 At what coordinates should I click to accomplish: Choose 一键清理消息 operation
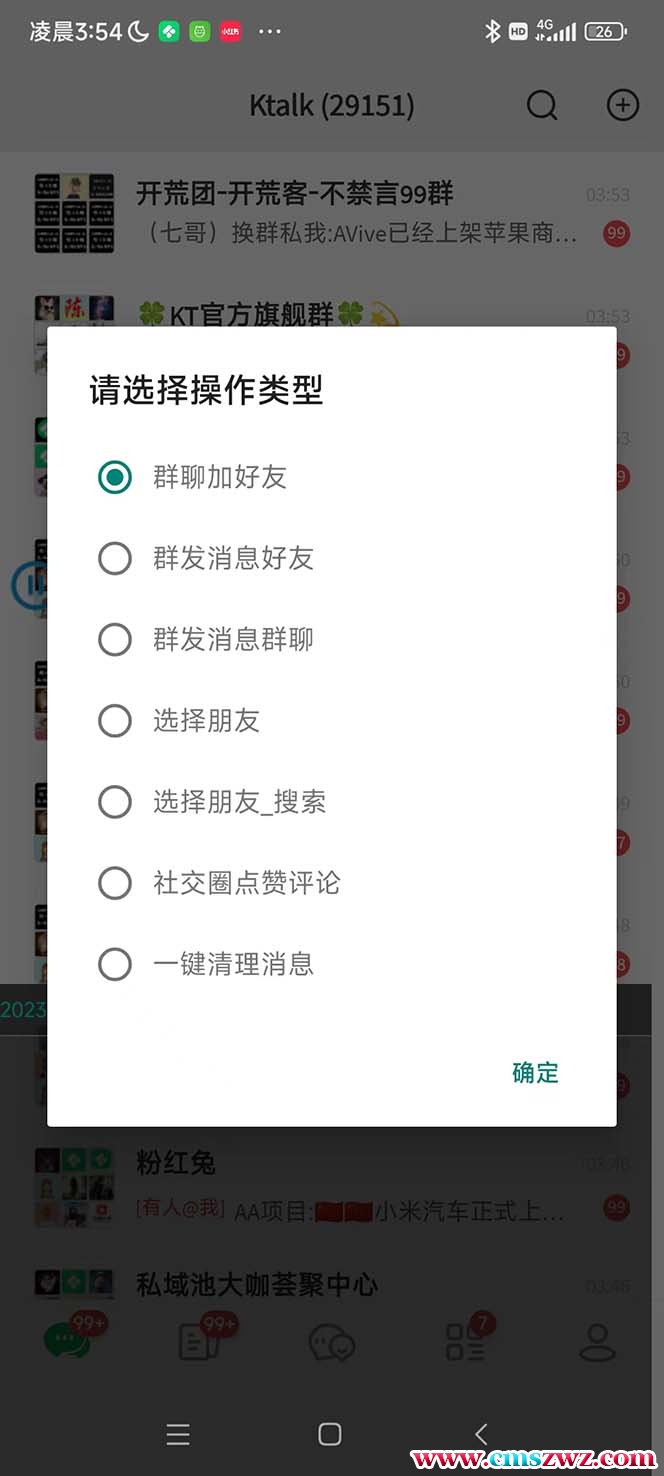pos(115,964)
